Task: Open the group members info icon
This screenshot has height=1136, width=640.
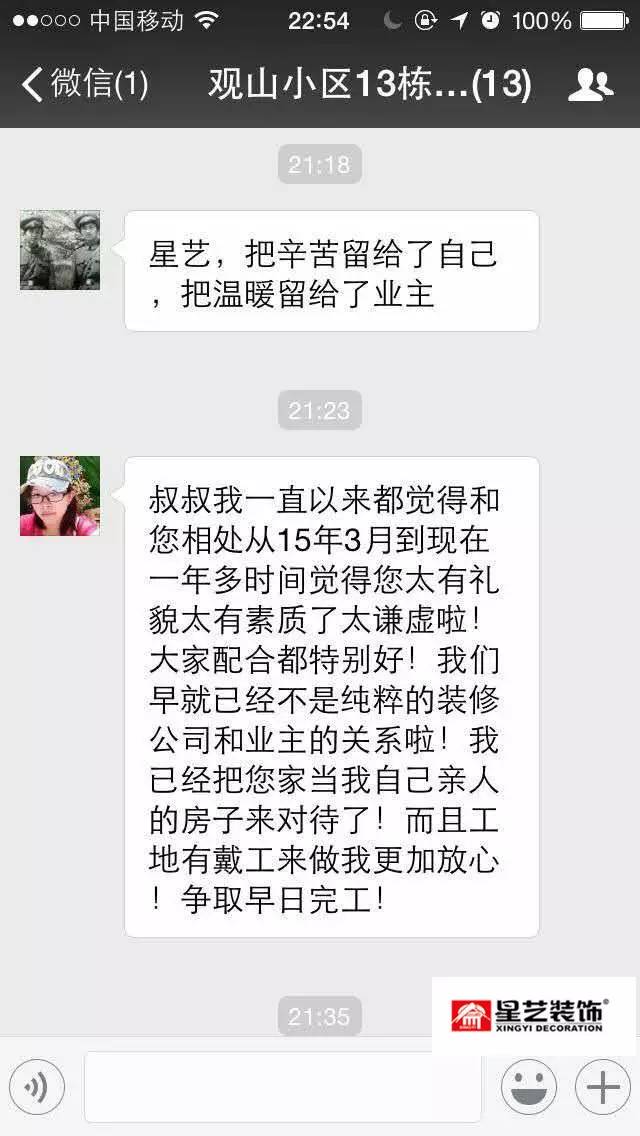Action: click(590, 85)
